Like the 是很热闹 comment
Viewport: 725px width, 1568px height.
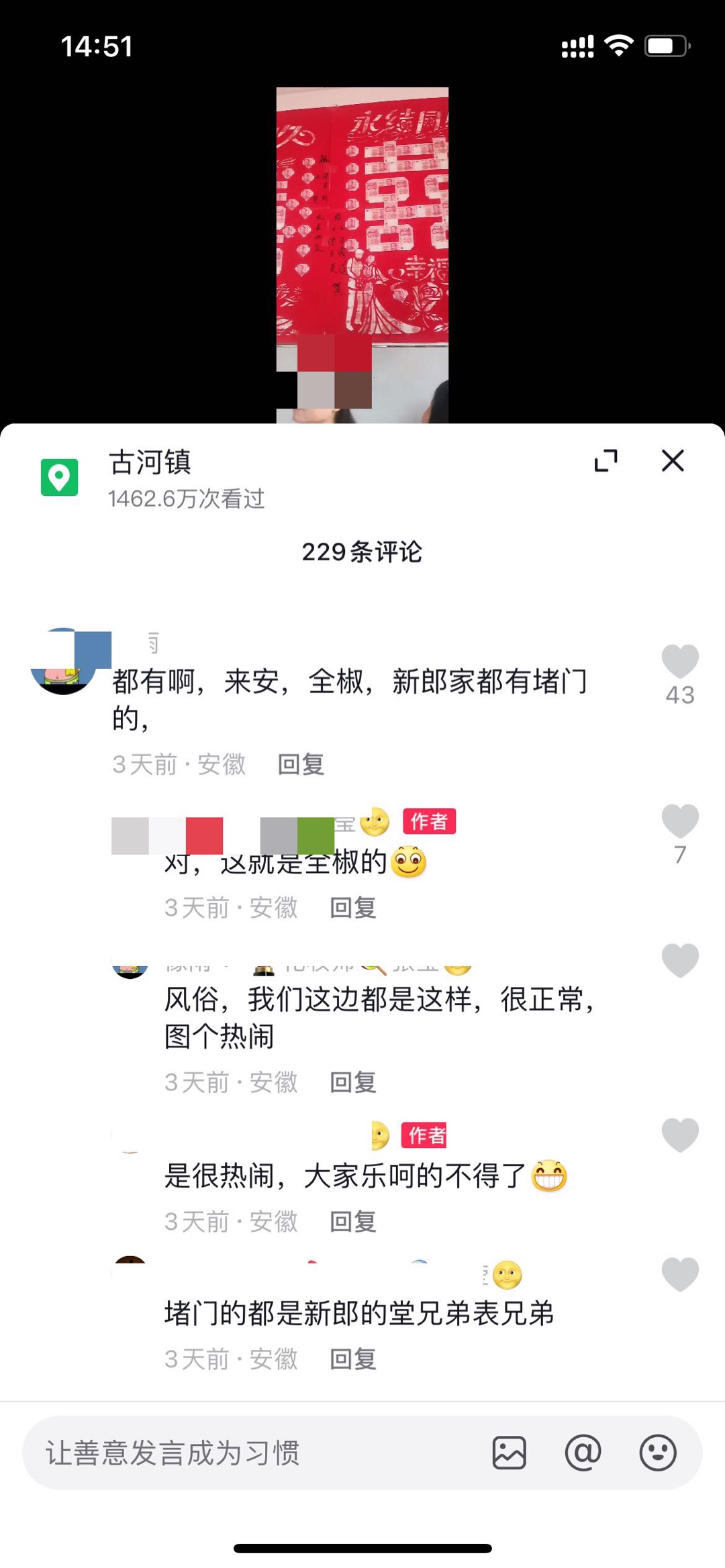tap(679, 1135)
